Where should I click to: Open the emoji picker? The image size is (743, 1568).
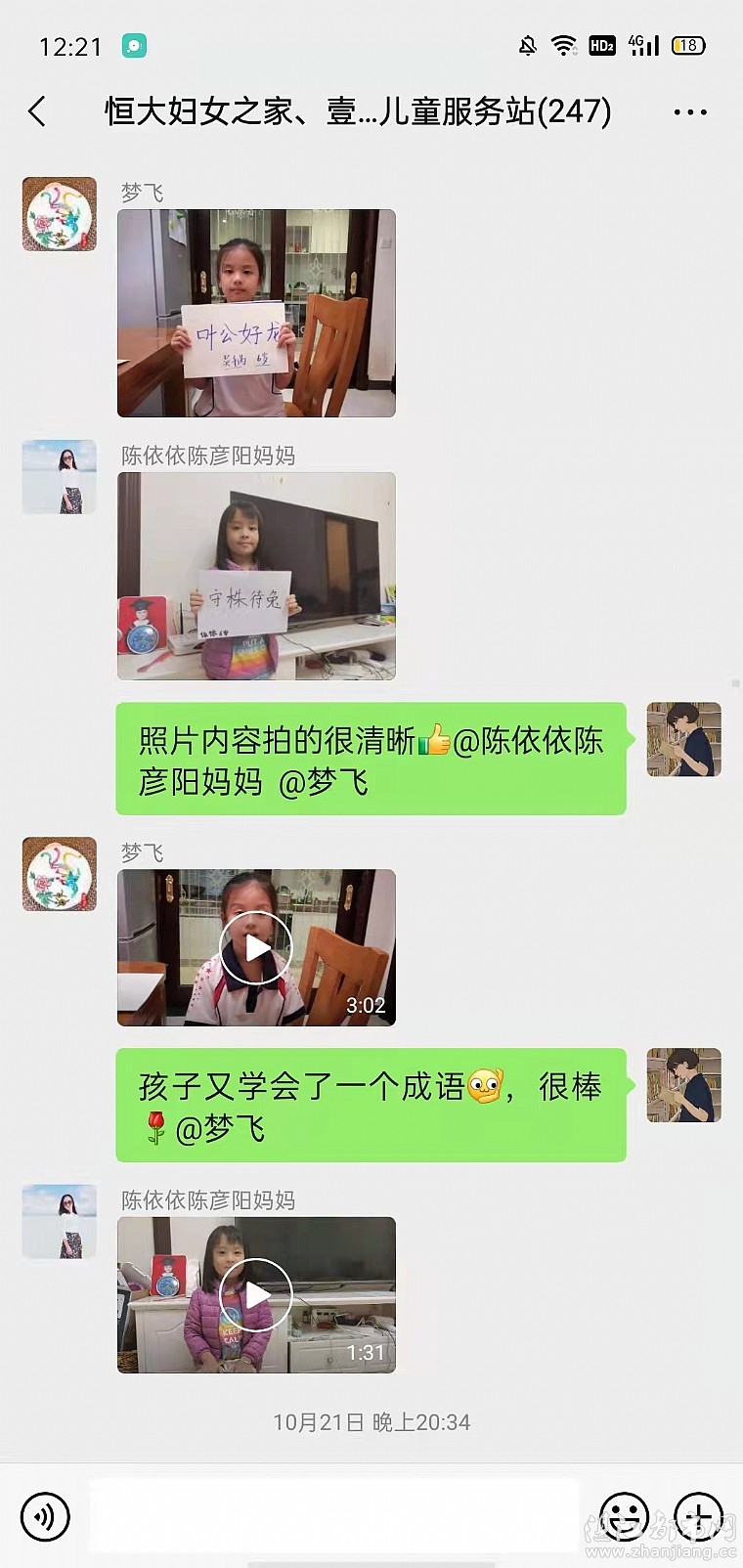tap(623, 1516)
